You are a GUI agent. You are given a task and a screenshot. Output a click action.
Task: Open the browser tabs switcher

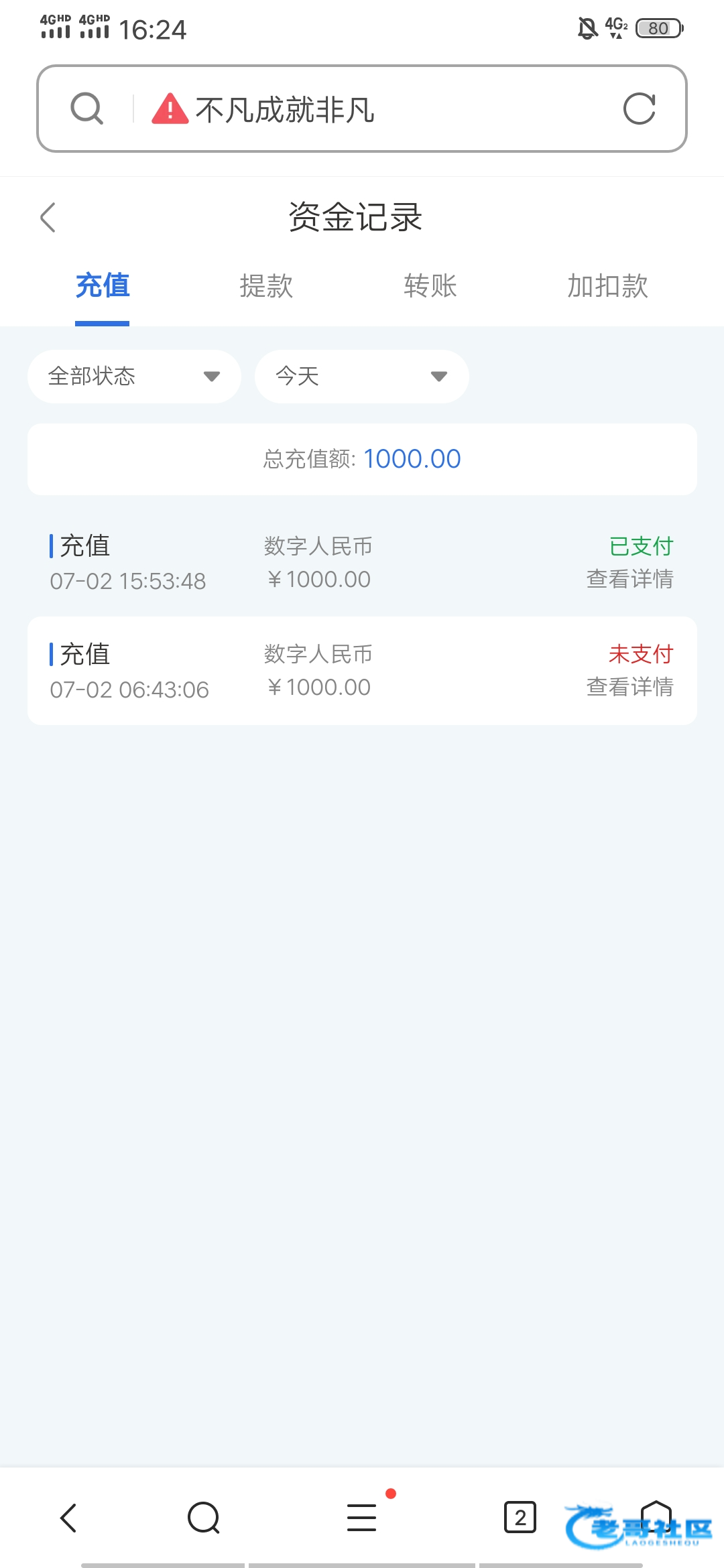520,1518
